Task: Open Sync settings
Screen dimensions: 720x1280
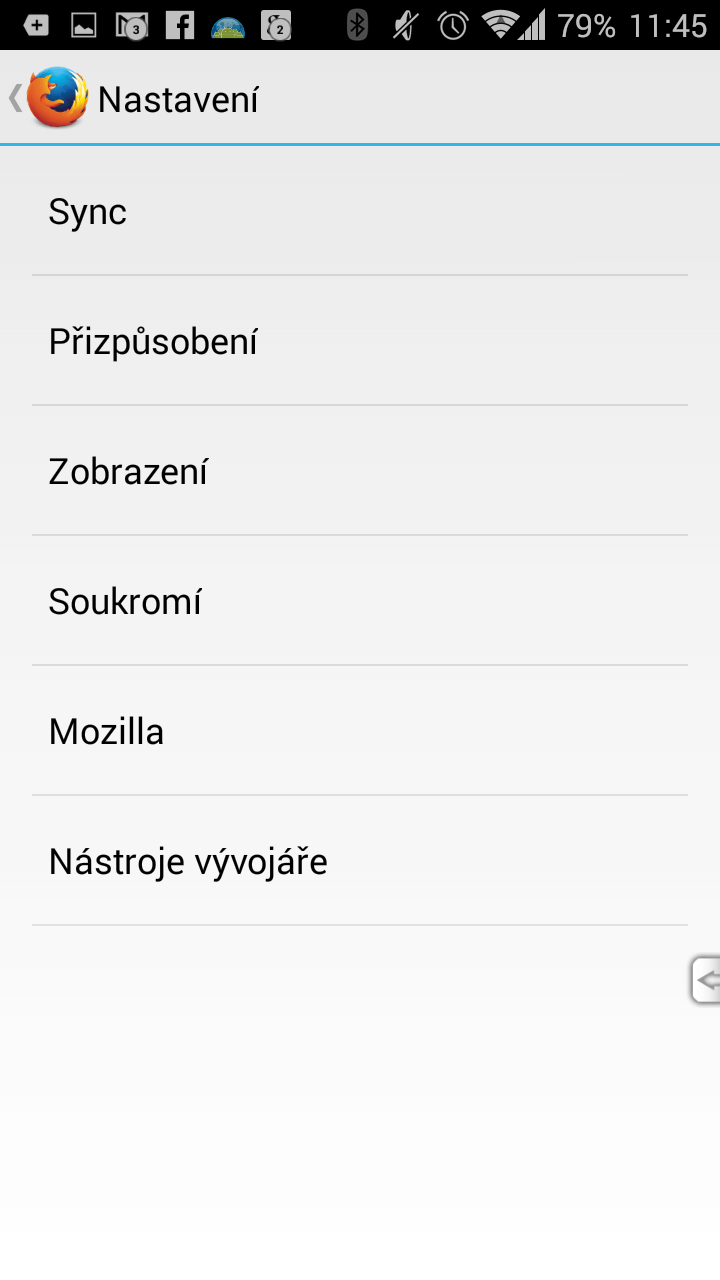Action: point(360,212)
